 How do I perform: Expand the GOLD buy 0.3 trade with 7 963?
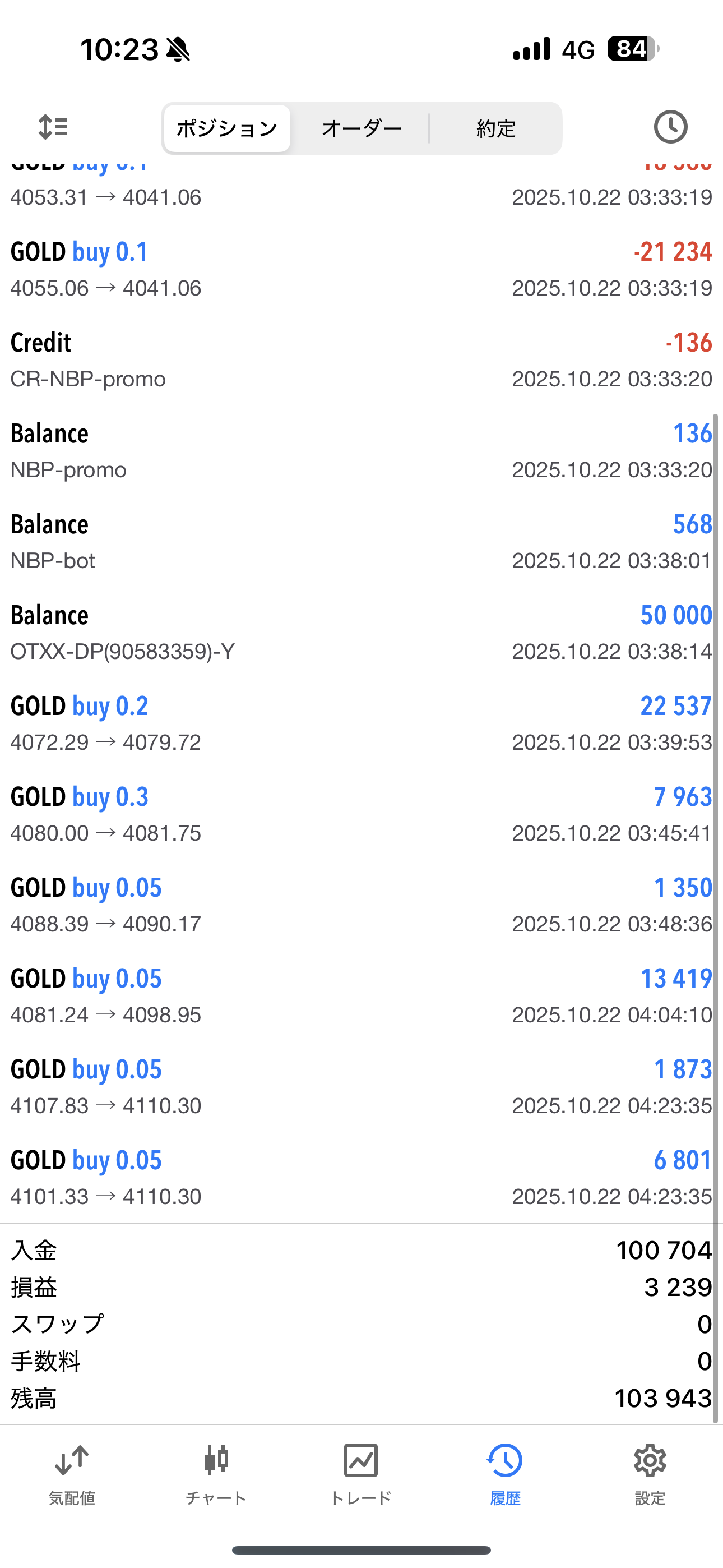click(x=361, y=814)
